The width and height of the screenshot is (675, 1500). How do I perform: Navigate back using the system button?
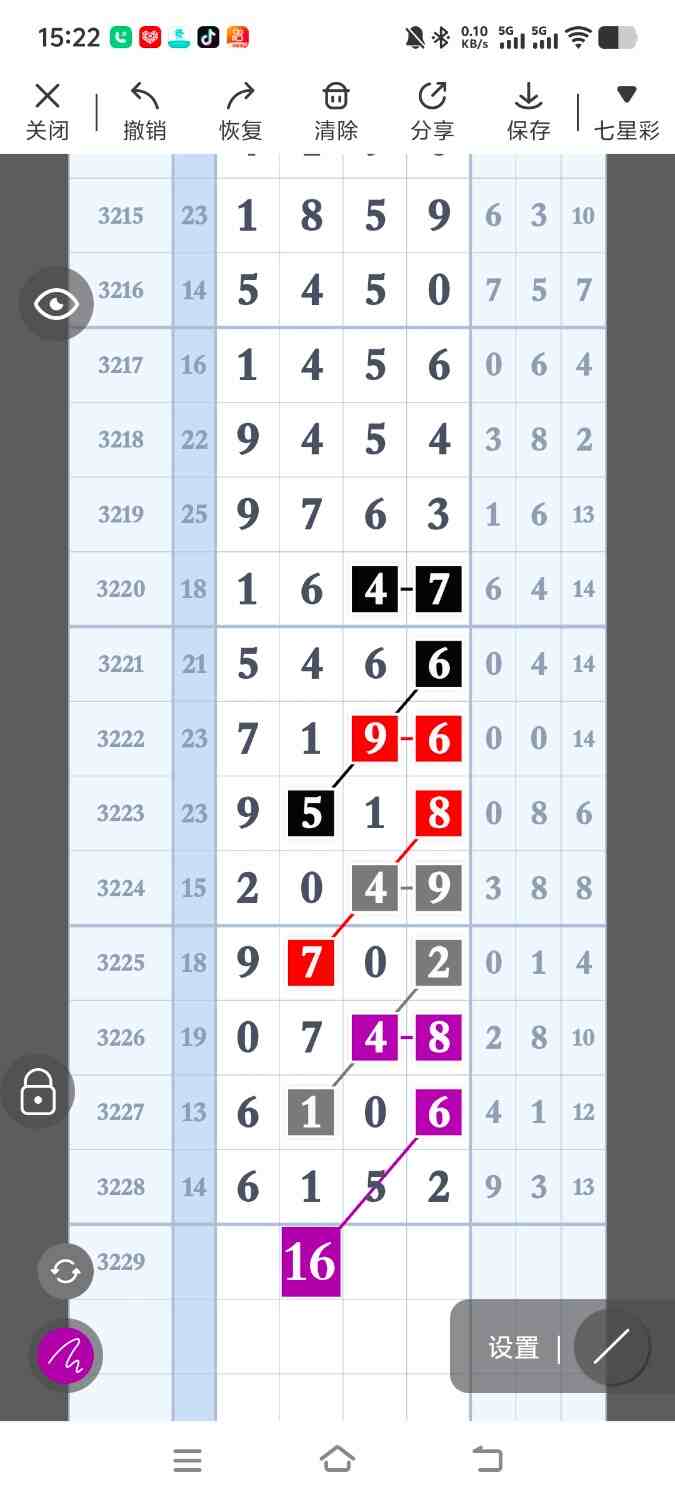(x=487, y=1460)
